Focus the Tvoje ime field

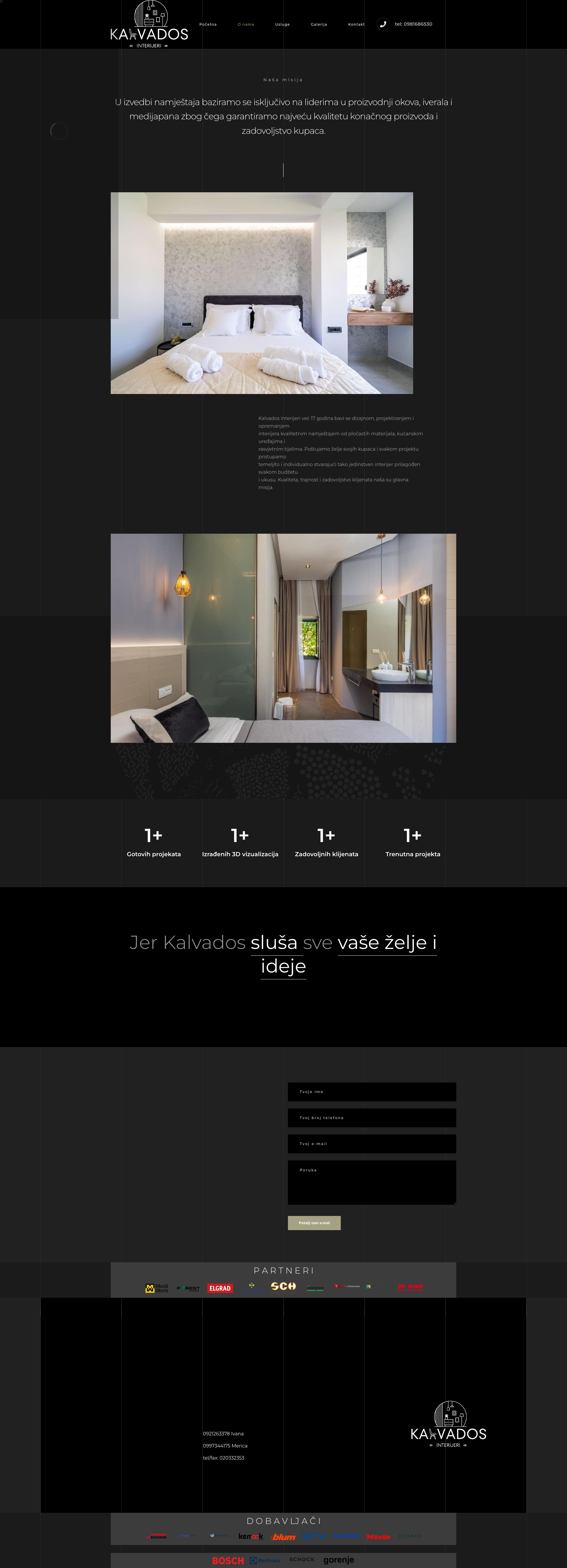[372, 1091]
